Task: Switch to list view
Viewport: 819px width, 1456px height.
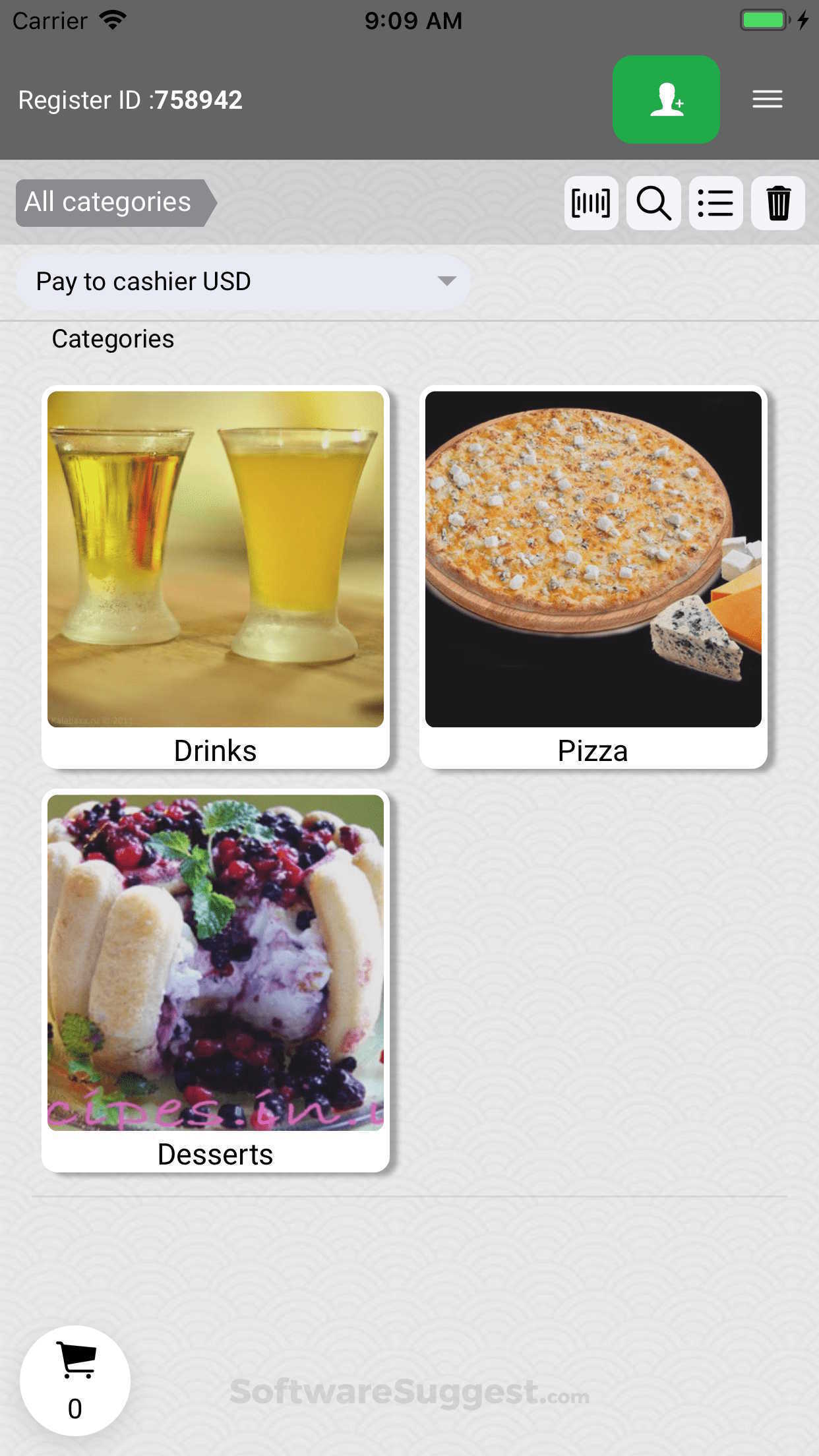Action: (x=715, y=203)
